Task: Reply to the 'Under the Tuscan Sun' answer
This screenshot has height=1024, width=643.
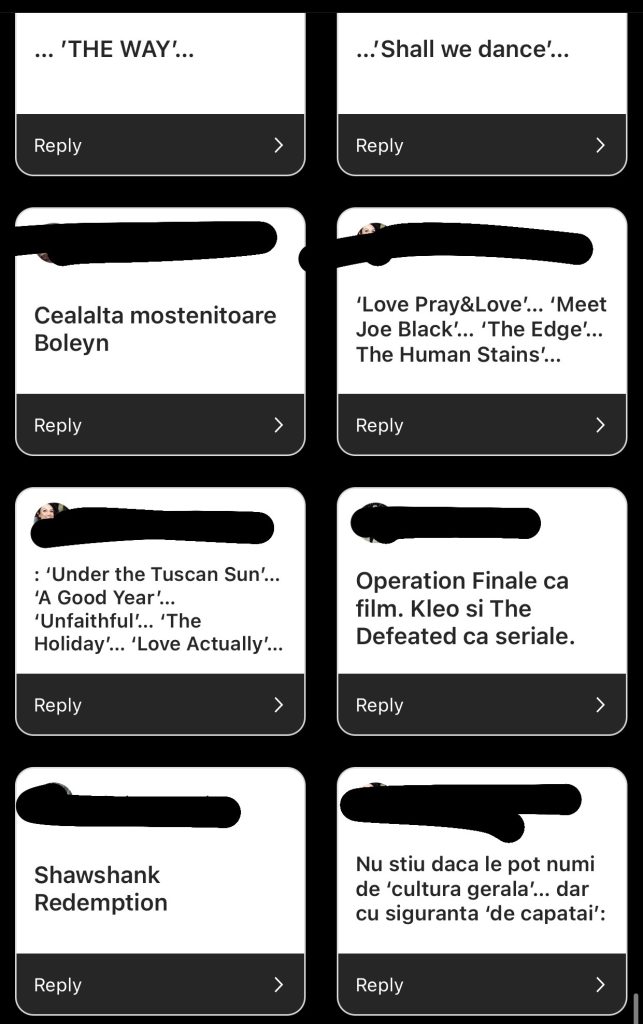Action: click(160, 705)
